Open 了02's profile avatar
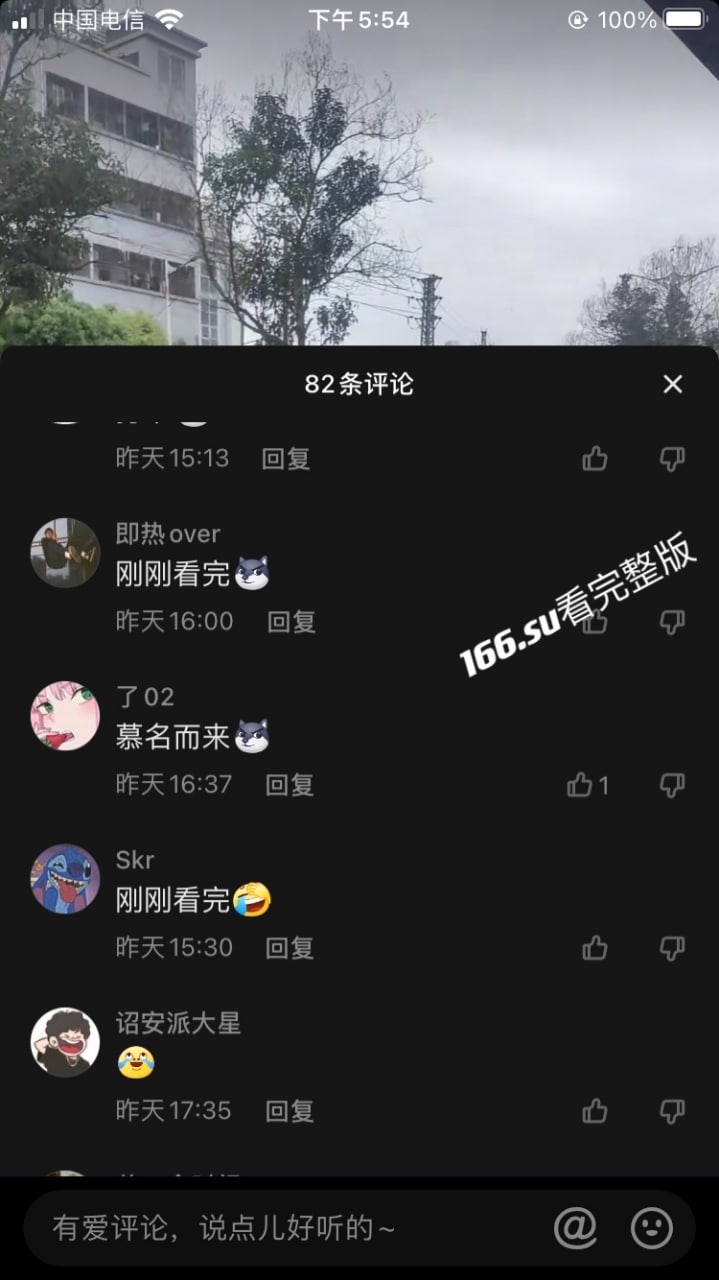The image size is (719, 1280). pos(65,715)
